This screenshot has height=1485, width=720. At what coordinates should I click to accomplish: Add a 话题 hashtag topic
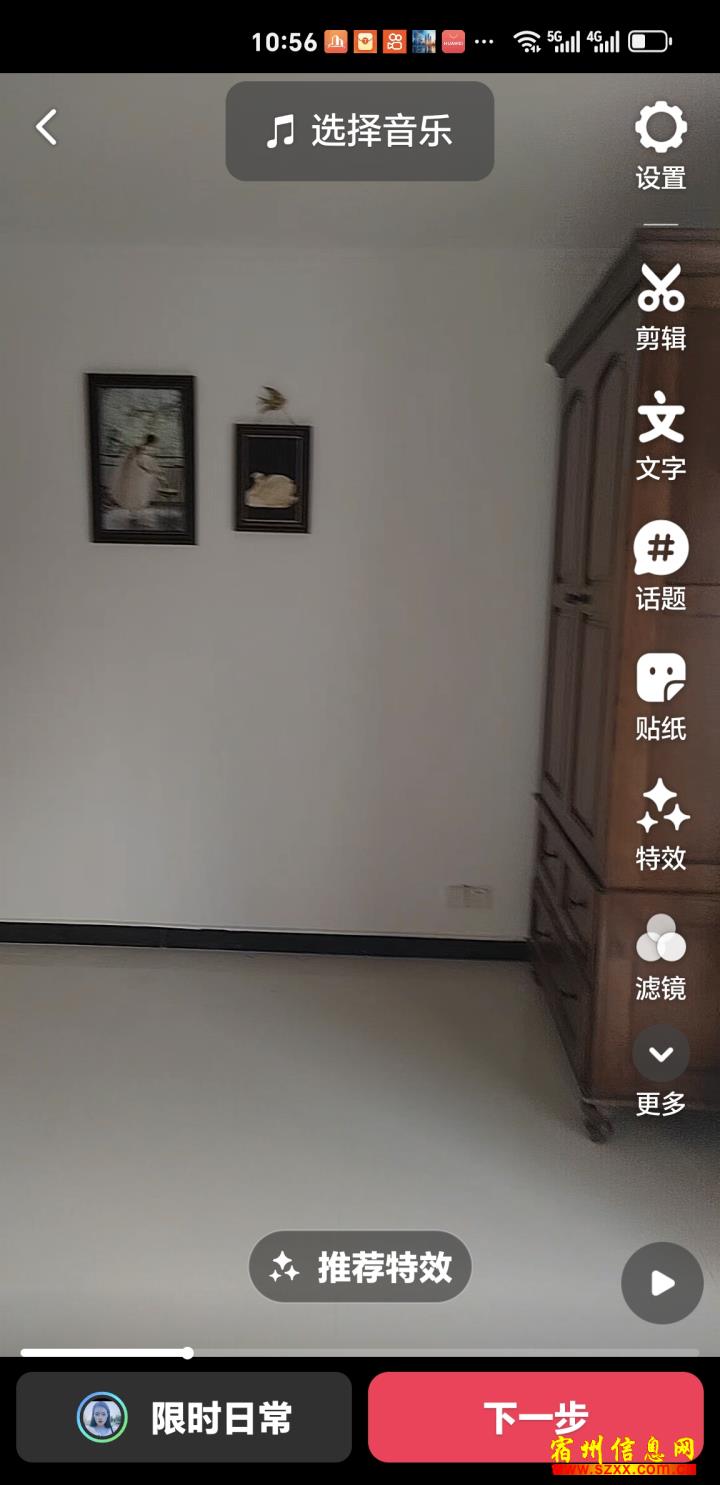[x=661, y=565]
